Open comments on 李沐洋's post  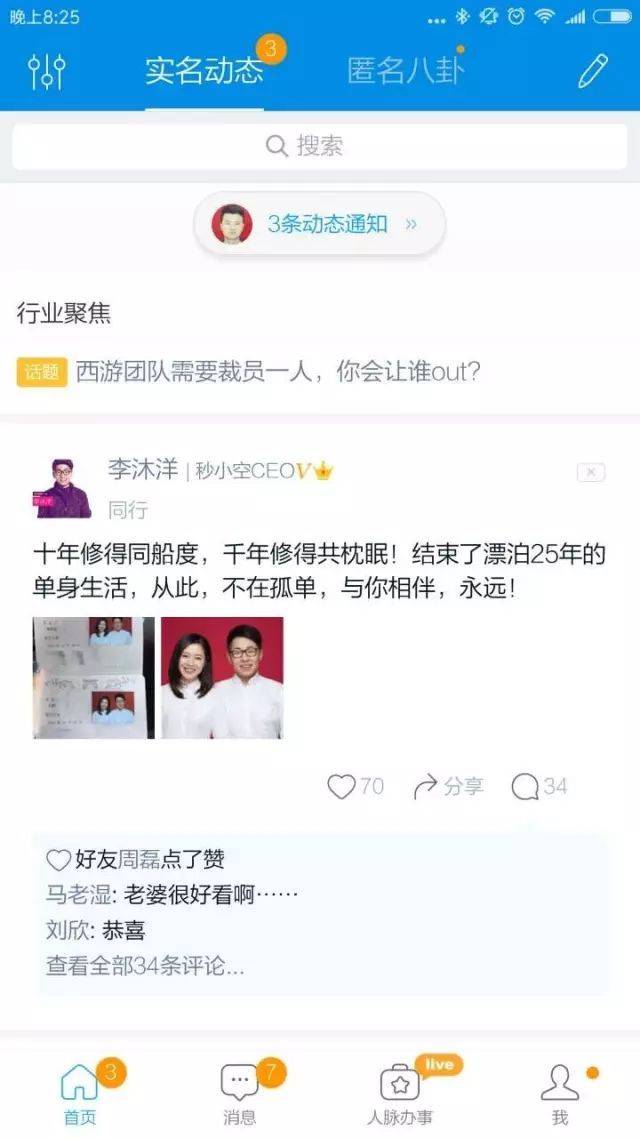point(539,787)
